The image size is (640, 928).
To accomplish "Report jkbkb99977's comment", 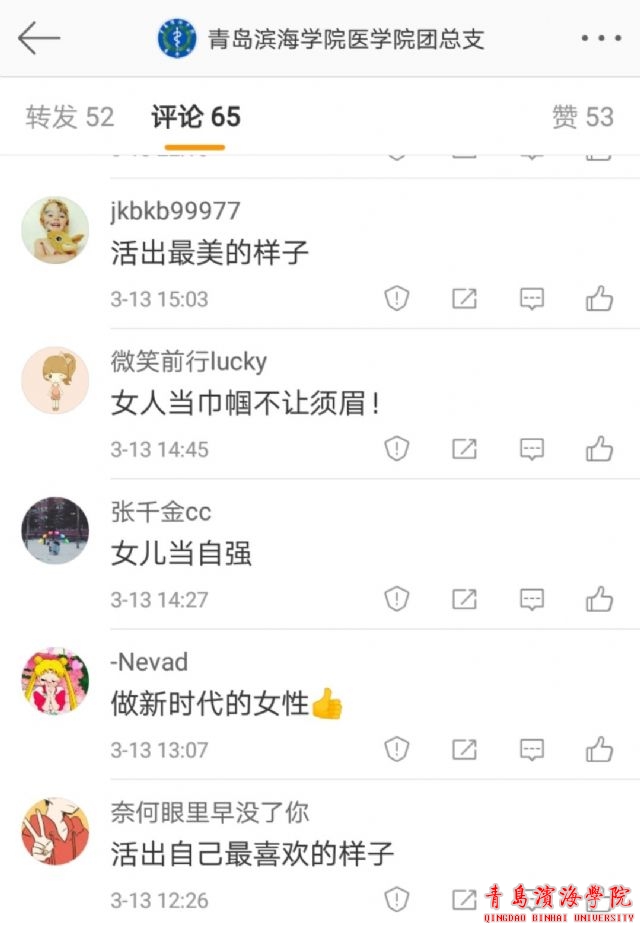I will click(397, 298).
